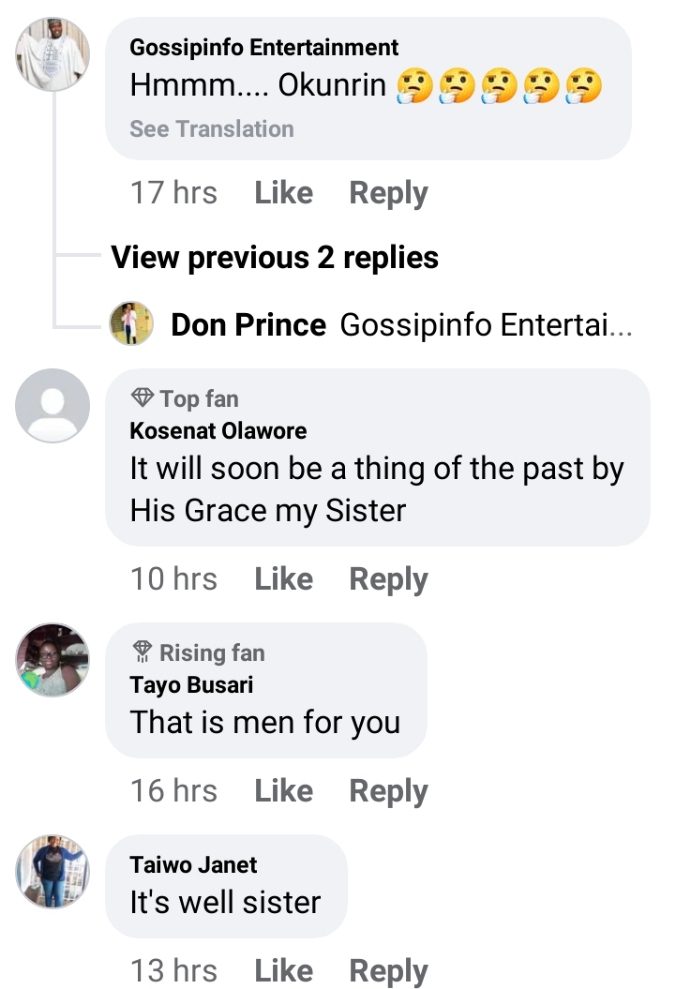The image size is (675, 989).
Task: Open Taiwo Janet's profile picture
Action: pos(53,870)
